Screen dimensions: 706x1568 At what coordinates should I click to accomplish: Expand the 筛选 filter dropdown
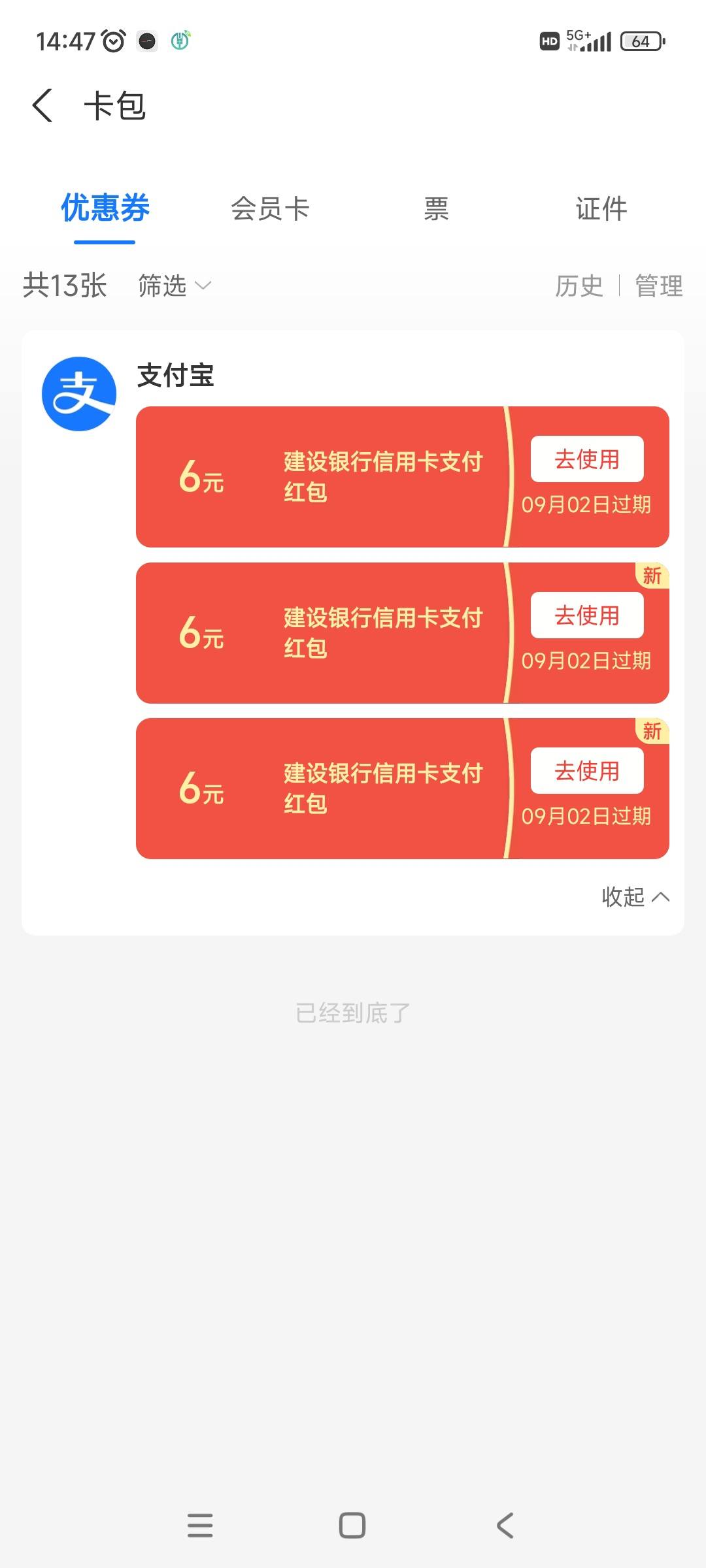coord(175,286)
